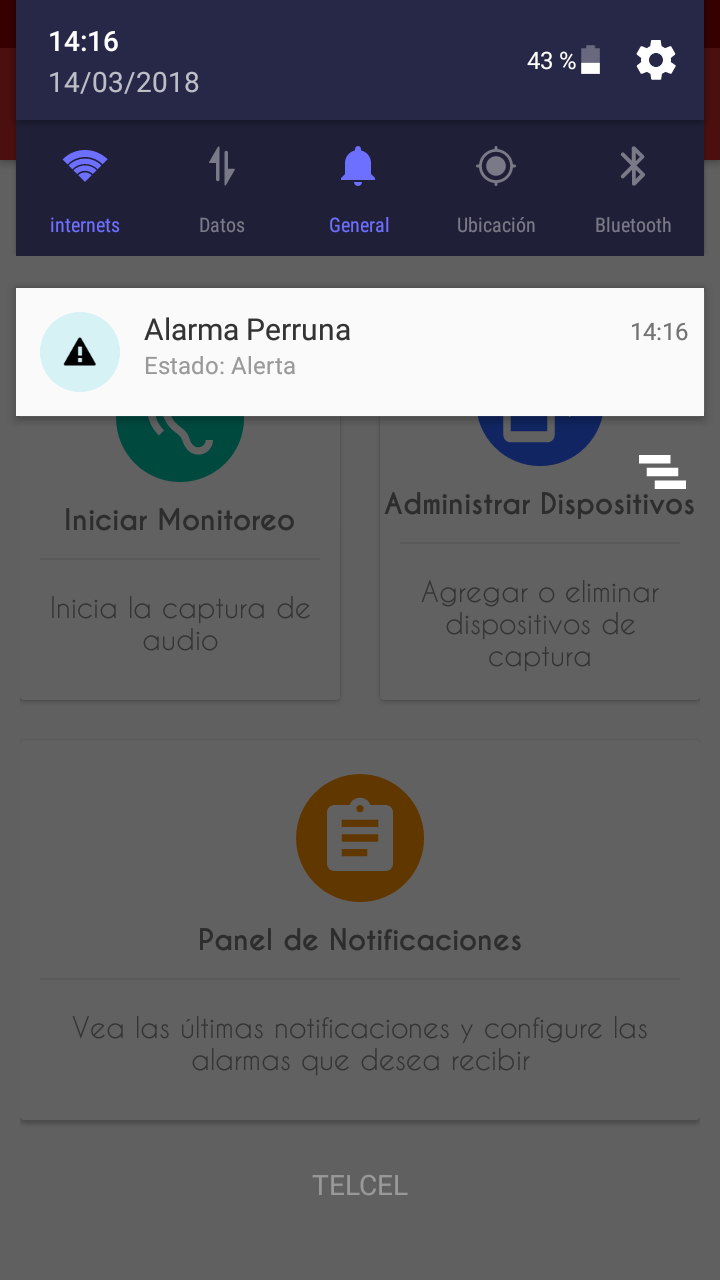Screen dimensions: 720x1280
Task: Turn on Bluetooth tile
Action: coord(633,190)
